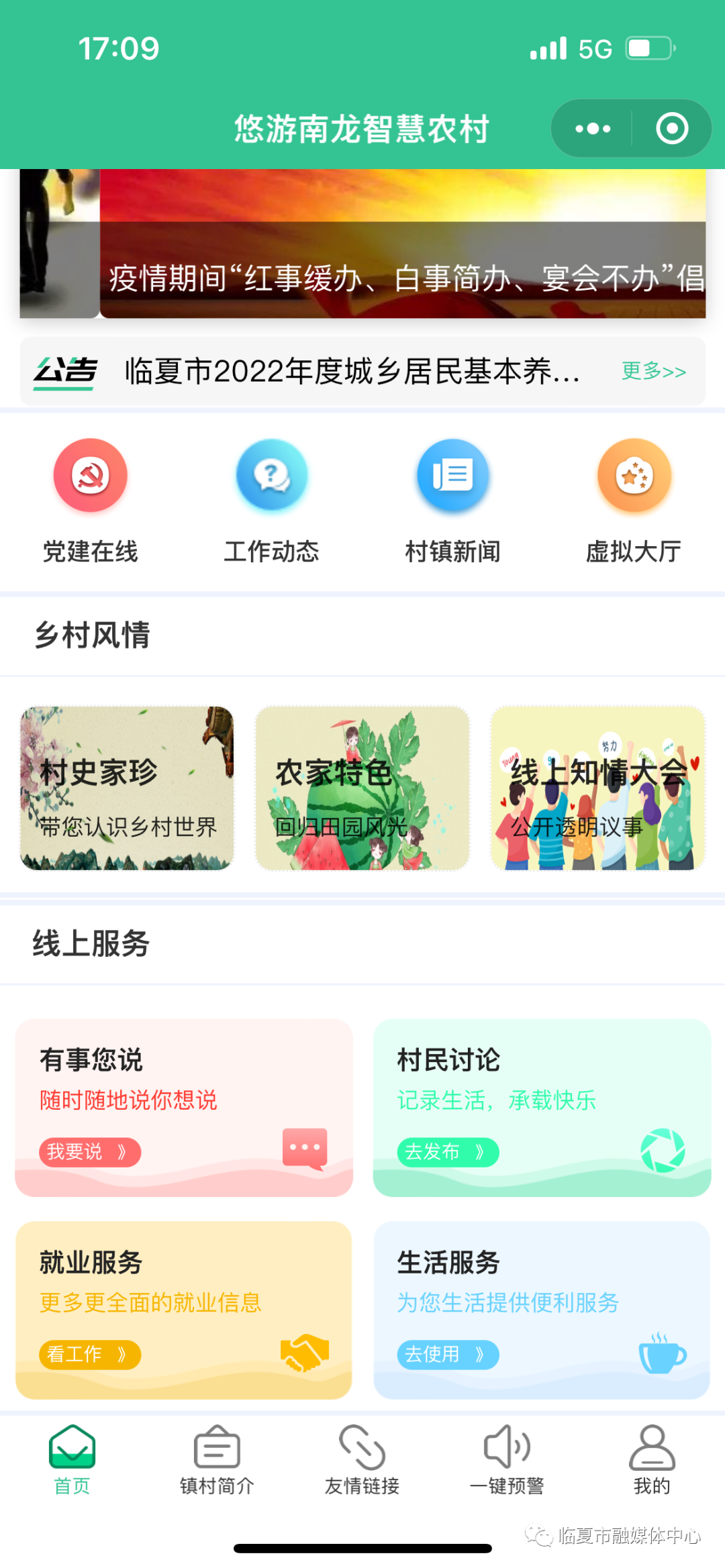Tap 看工作 for employment info
Image resolution: width=725 pixels, height=1568 pixels.
(89, 1354)
